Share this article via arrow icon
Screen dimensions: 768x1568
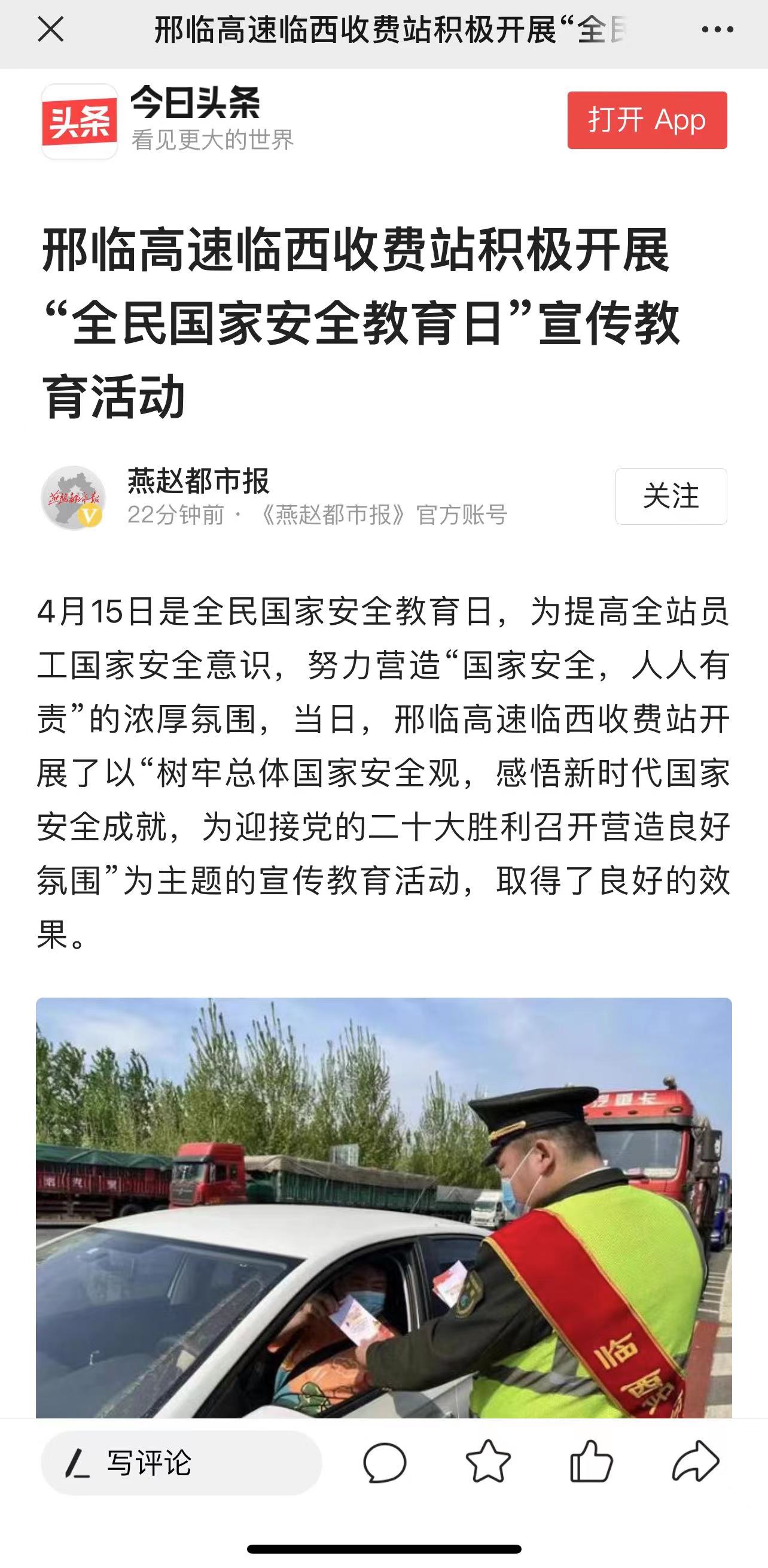696,1461
